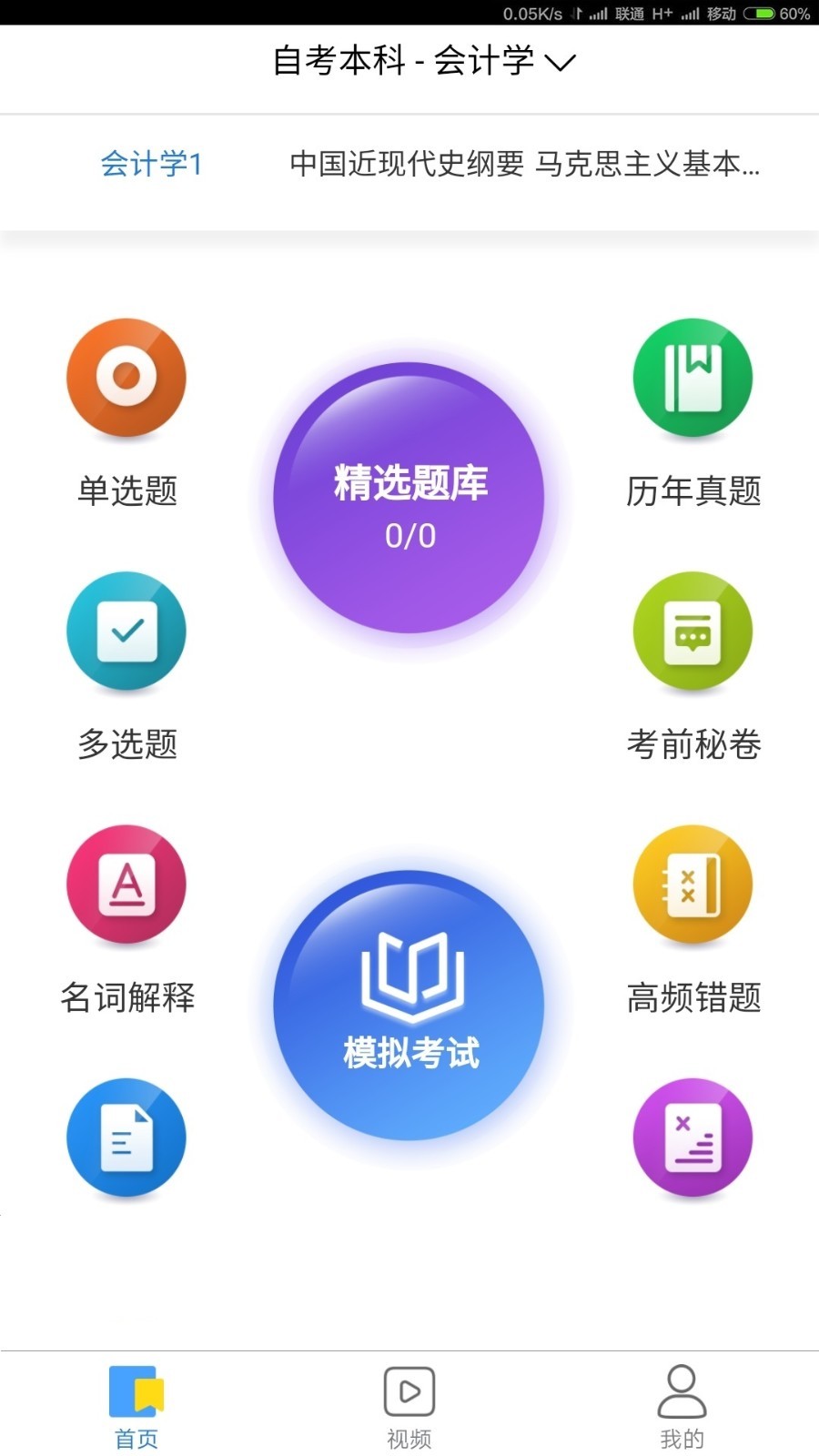Open the 历年真题 icon
This screenshot has height=1456, width=819.
tap(693, 378)
